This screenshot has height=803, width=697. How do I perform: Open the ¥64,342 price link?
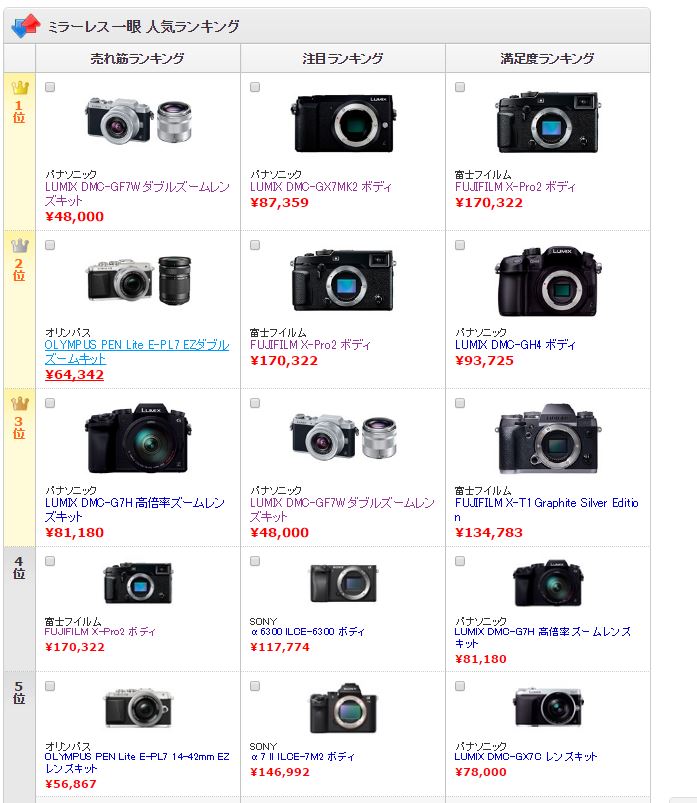pyautogui.click(x=74, y=375)
